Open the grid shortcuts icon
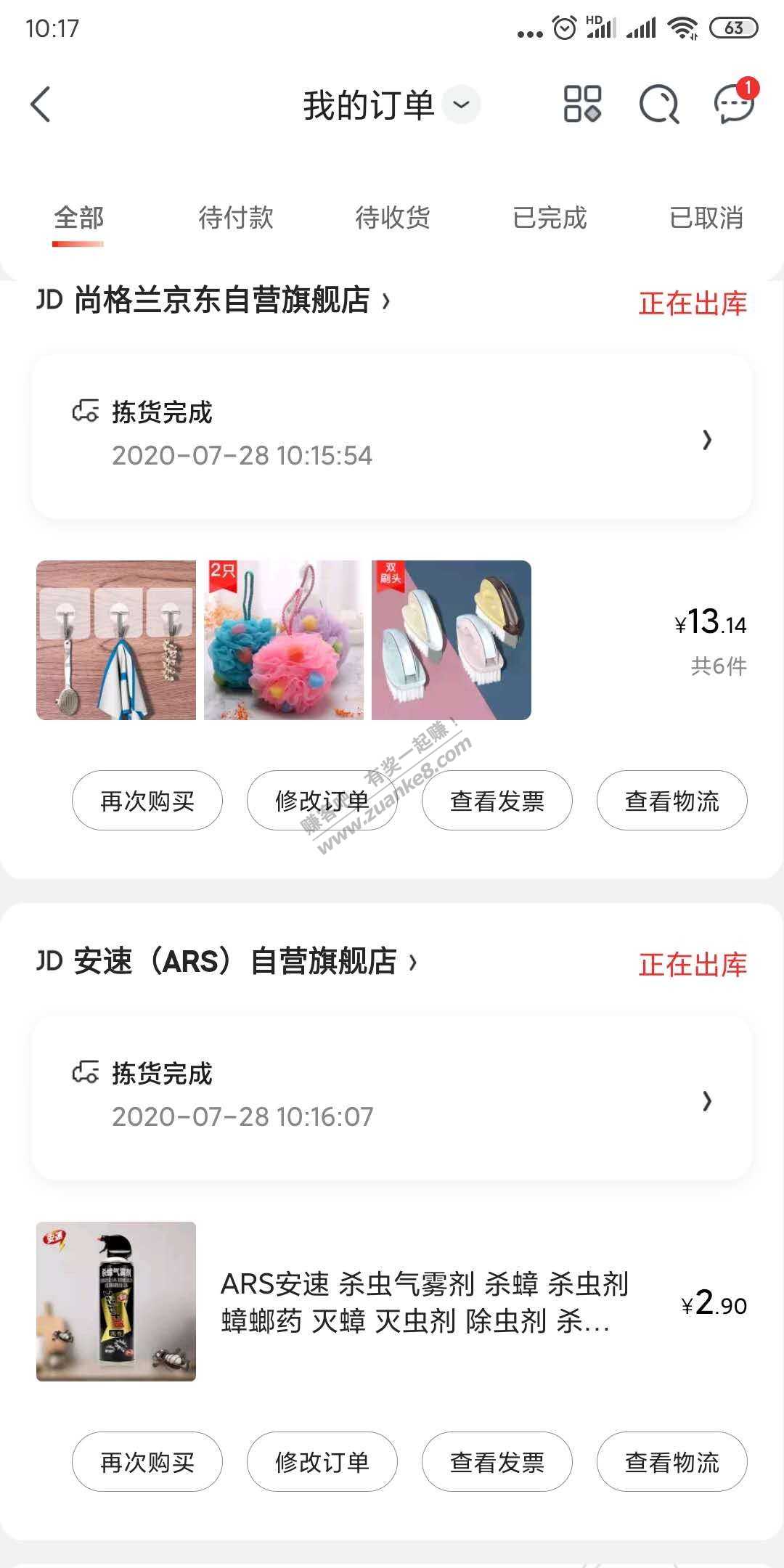 (582, 104)
